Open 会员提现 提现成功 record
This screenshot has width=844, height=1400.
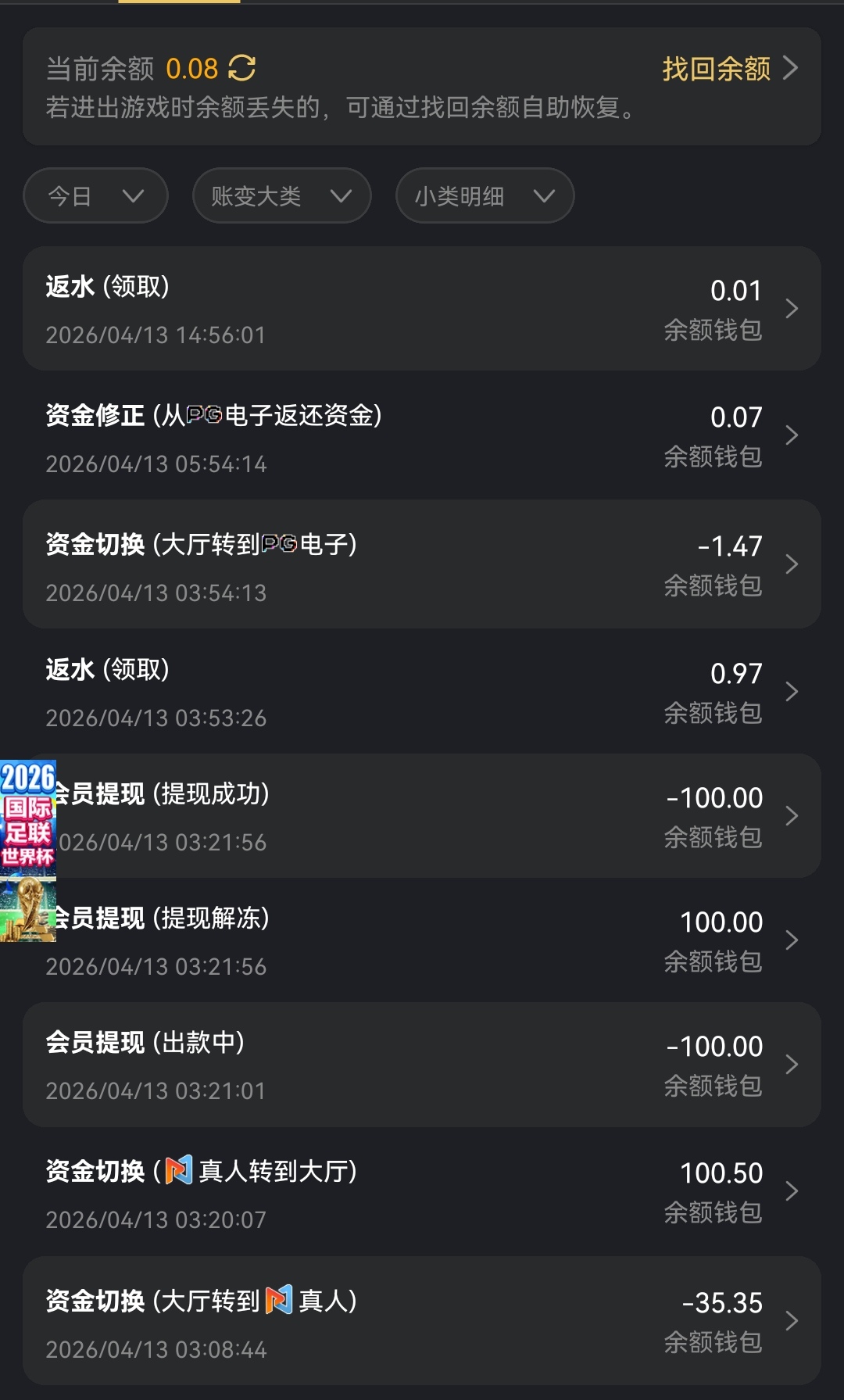pos(438,816)
